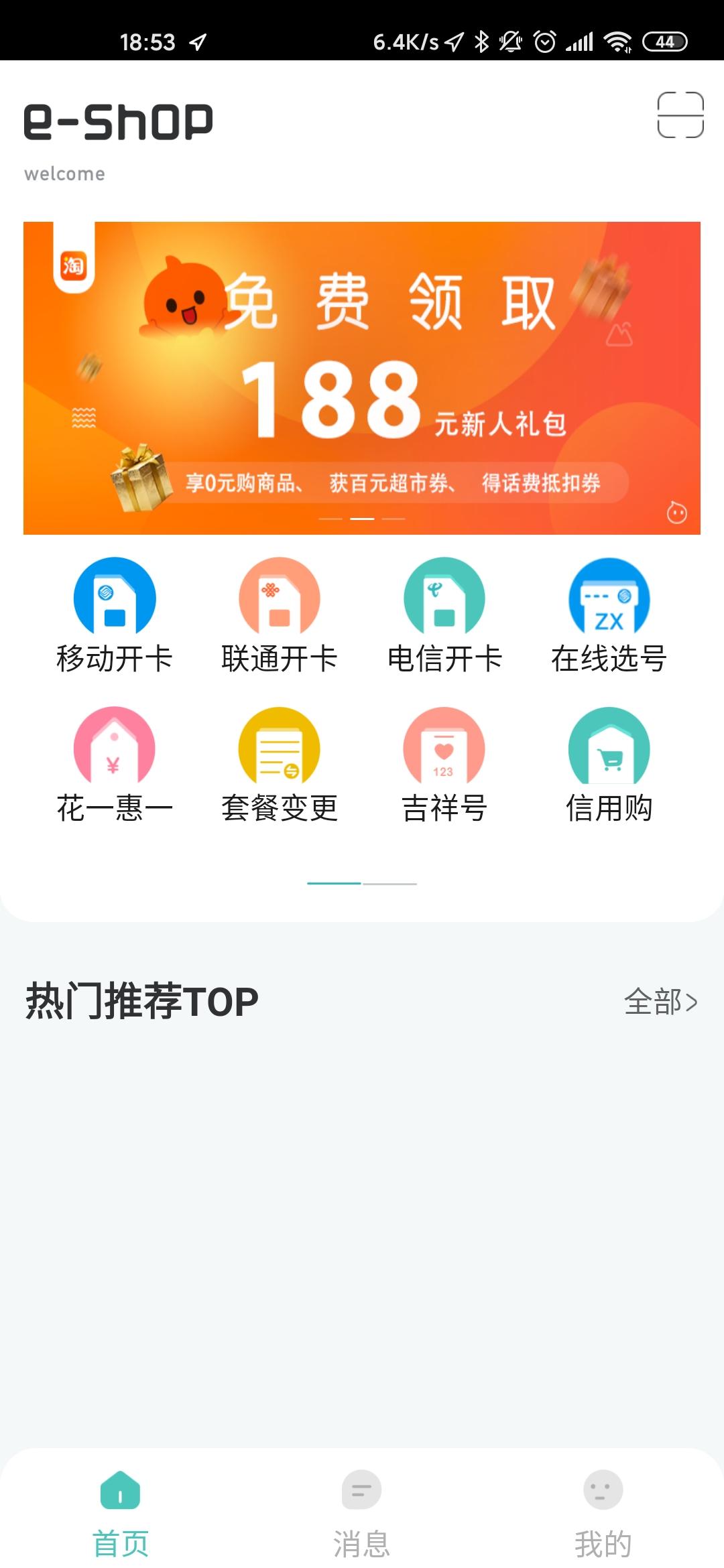Tap the e-Shop logo heading
This screenshot has width=724, height=1568.
pos(117,121)
